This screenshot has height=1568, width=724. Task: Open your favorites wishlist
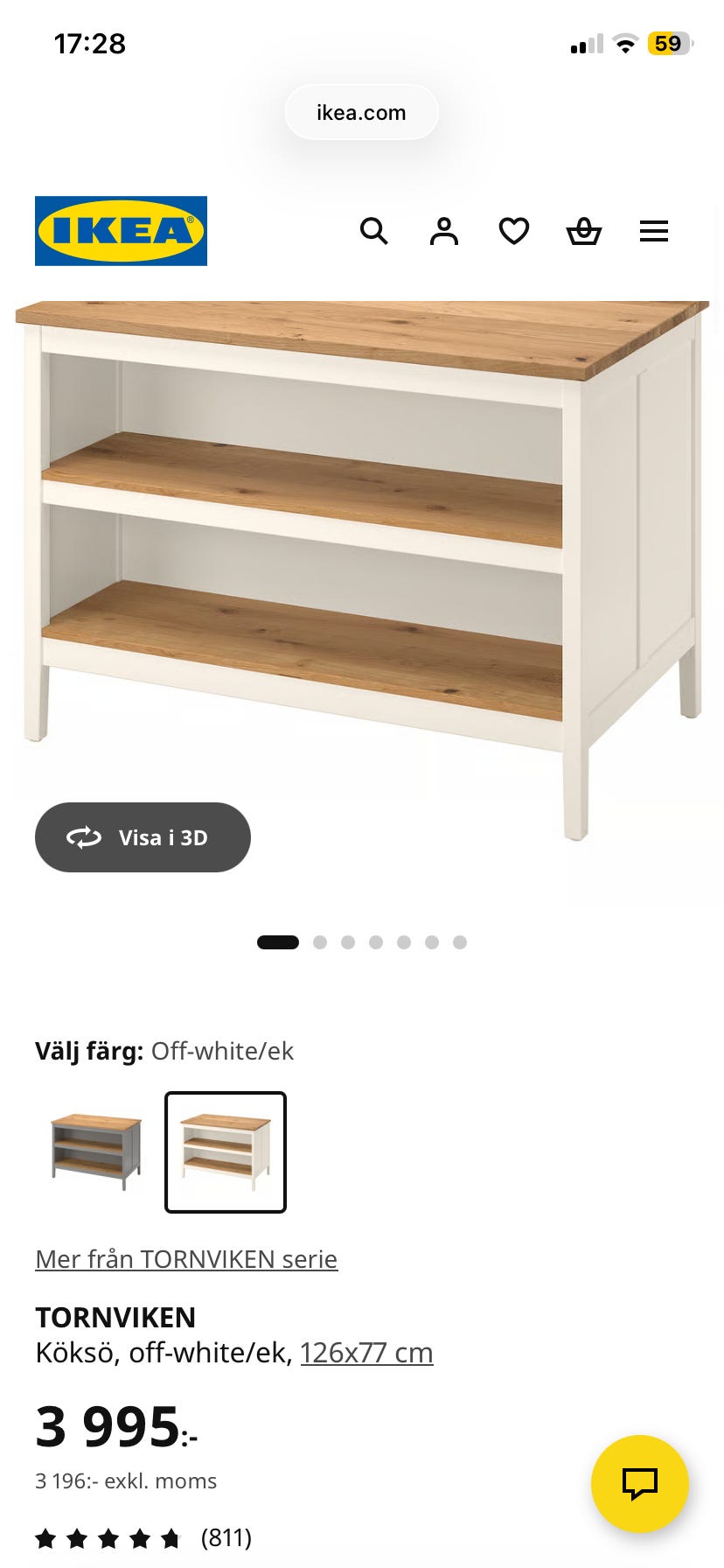pos(514,231)
